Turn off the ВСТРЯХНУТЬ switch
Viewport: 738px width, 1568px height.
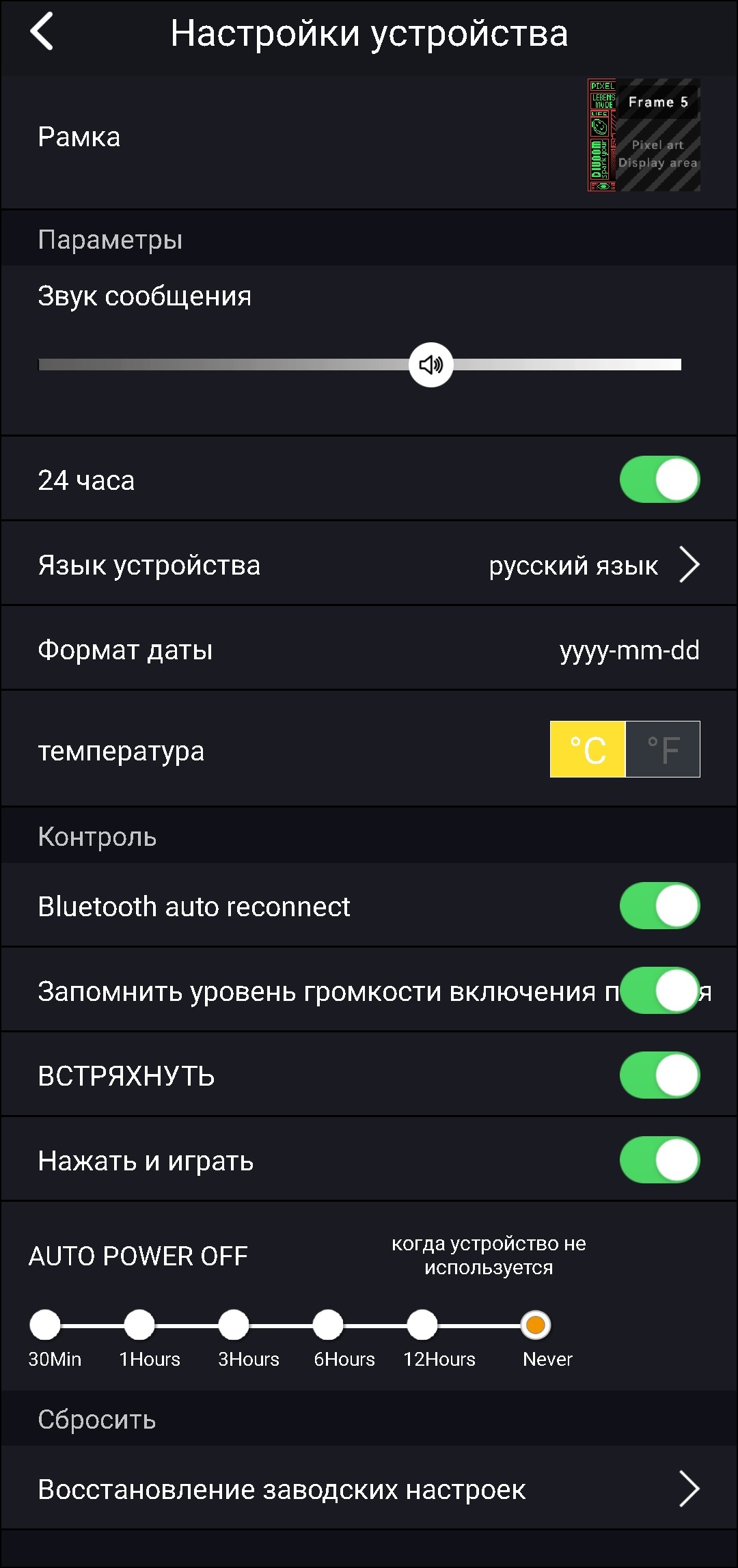tap(659, 1075)
